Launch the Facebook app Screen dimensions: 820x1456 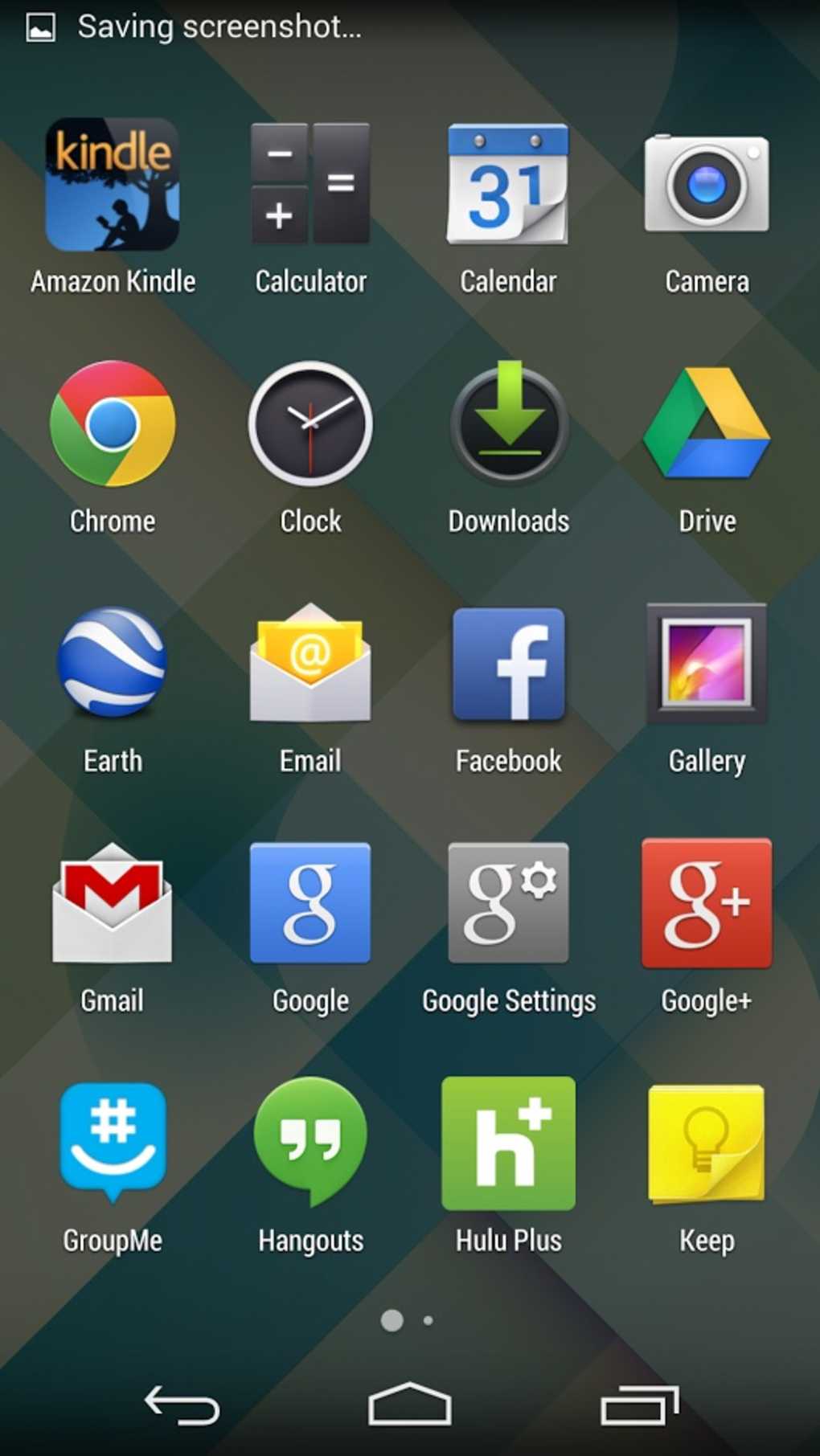tap(508, 663)
